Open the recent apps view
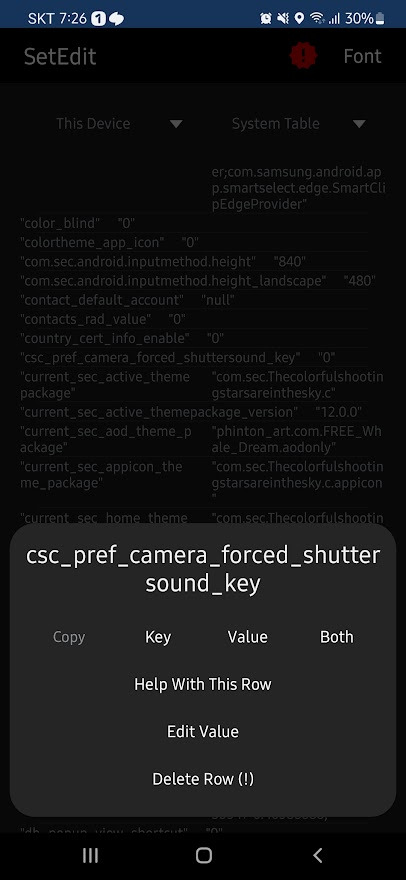This screenshot has width=406, height=880. [x=90, y=855]
